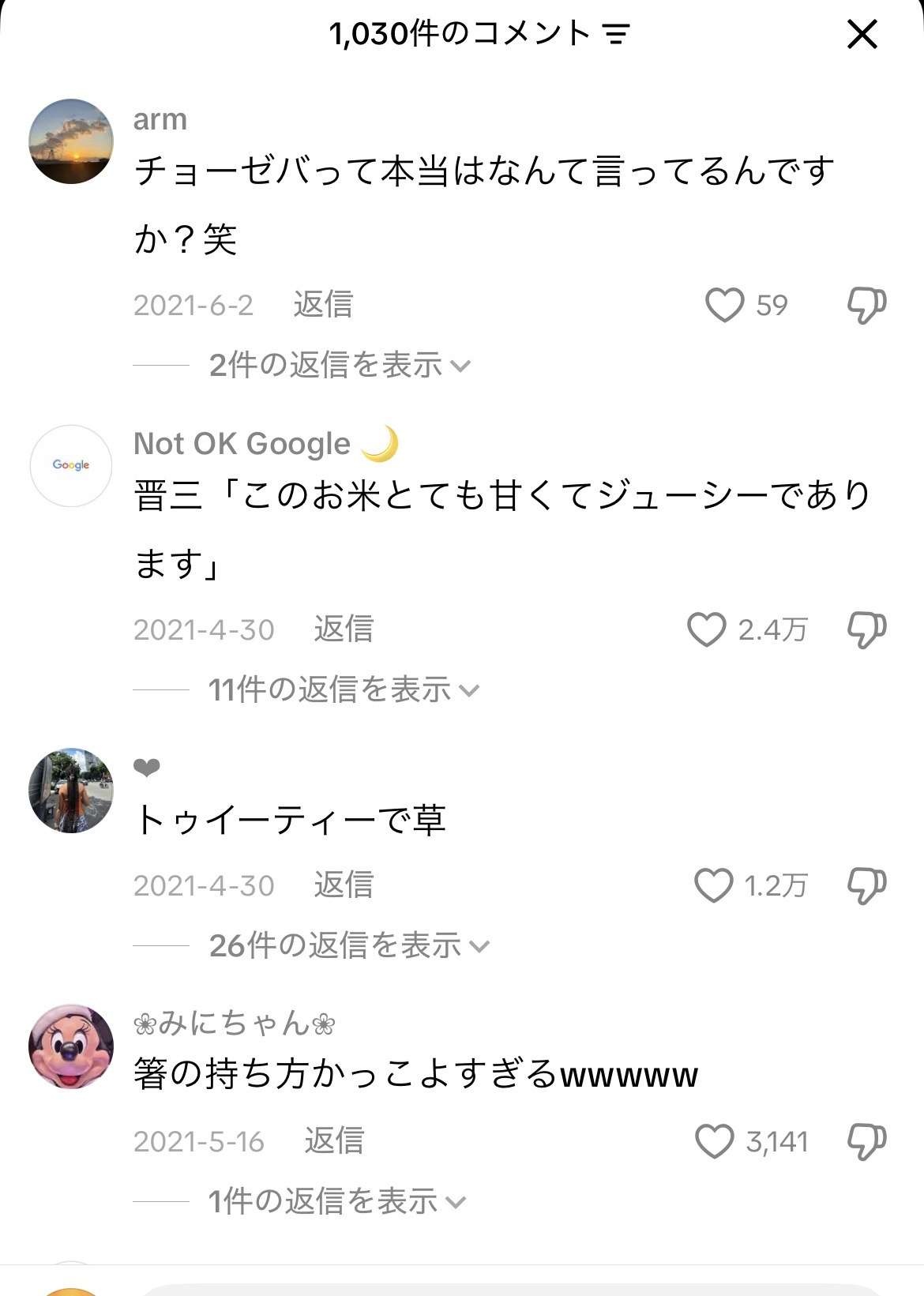Open arm's profile picture
The width and height of the screenshot is (924, 1296).
point(71,141)
